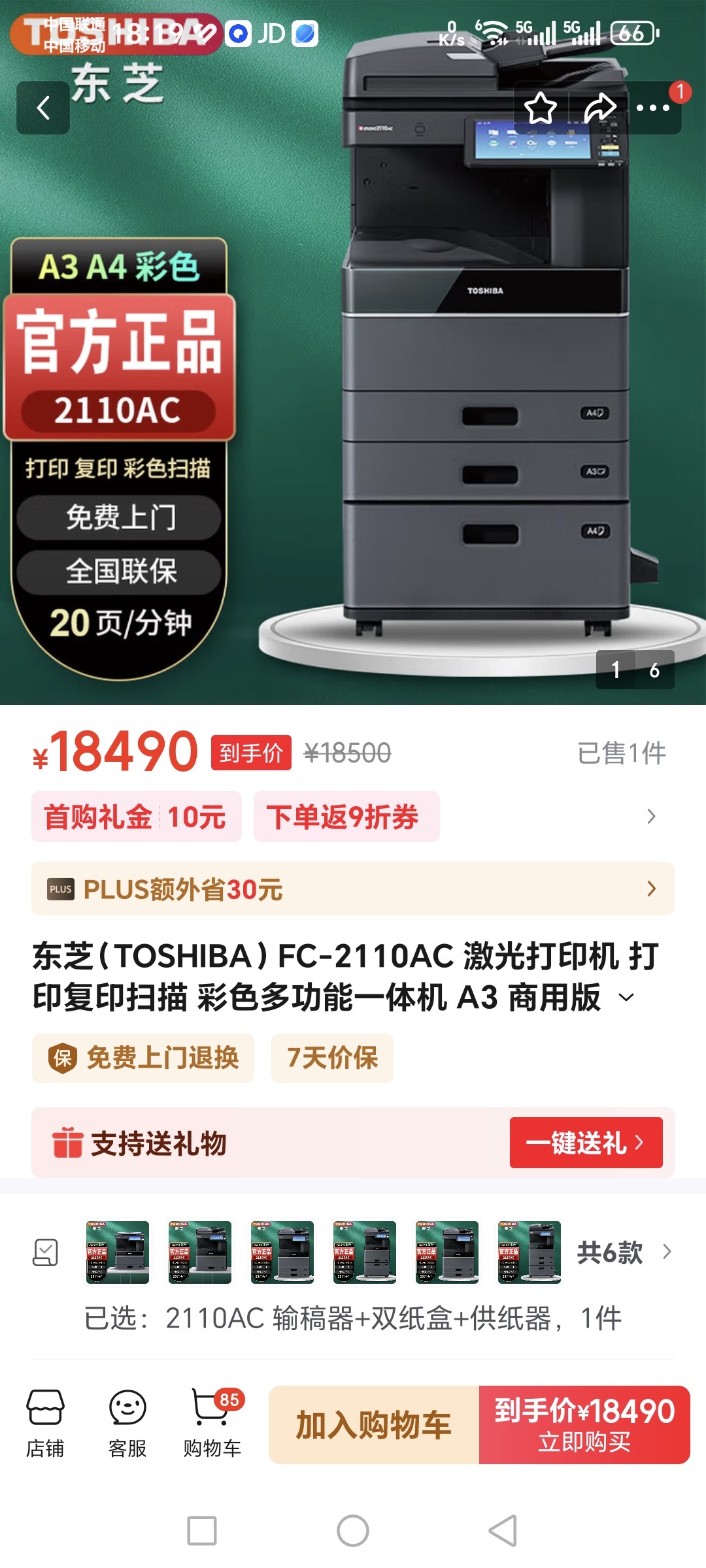Select the first product variant thumbnail

point(118,1252)
